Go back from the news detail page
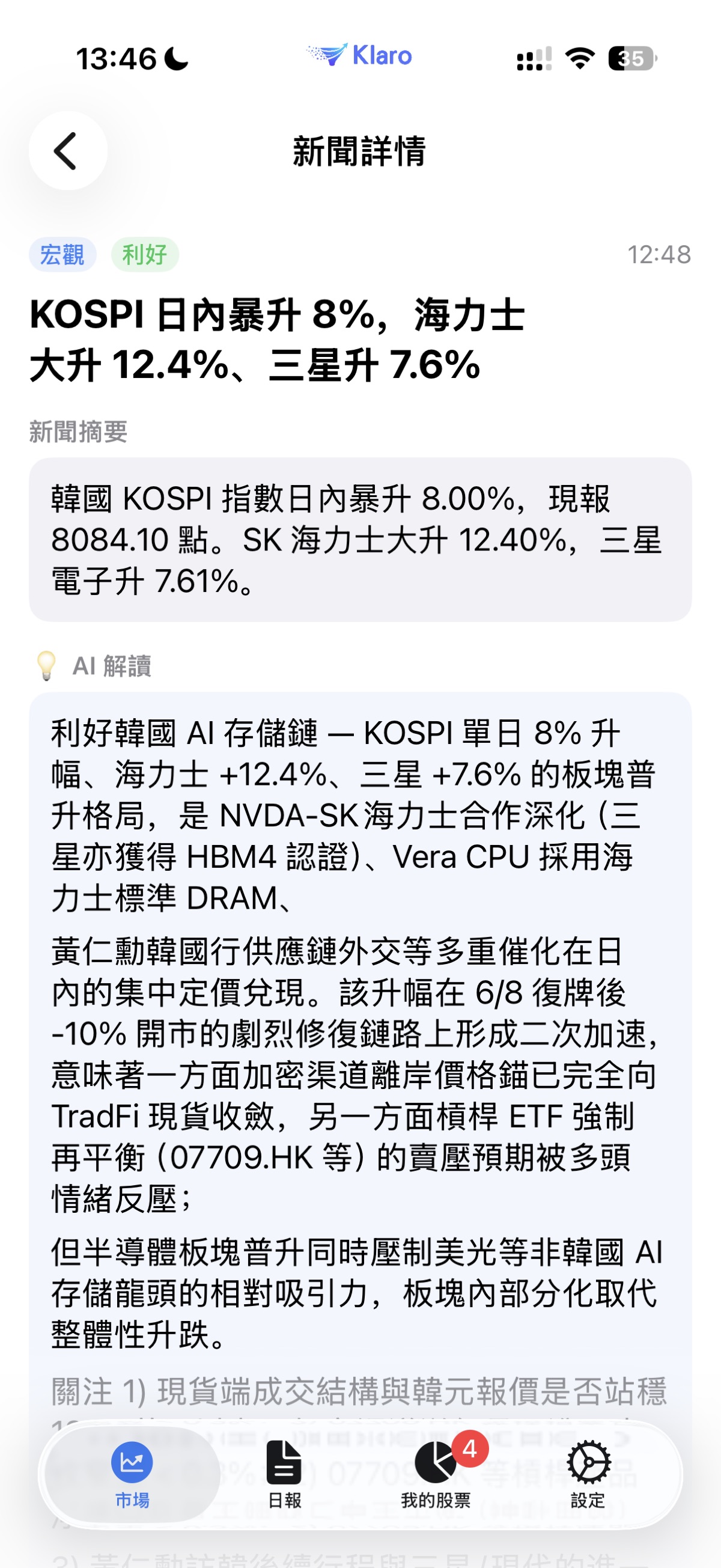Image resolution: width=721 pixels, height=1568 pixels. click(67, 150)
